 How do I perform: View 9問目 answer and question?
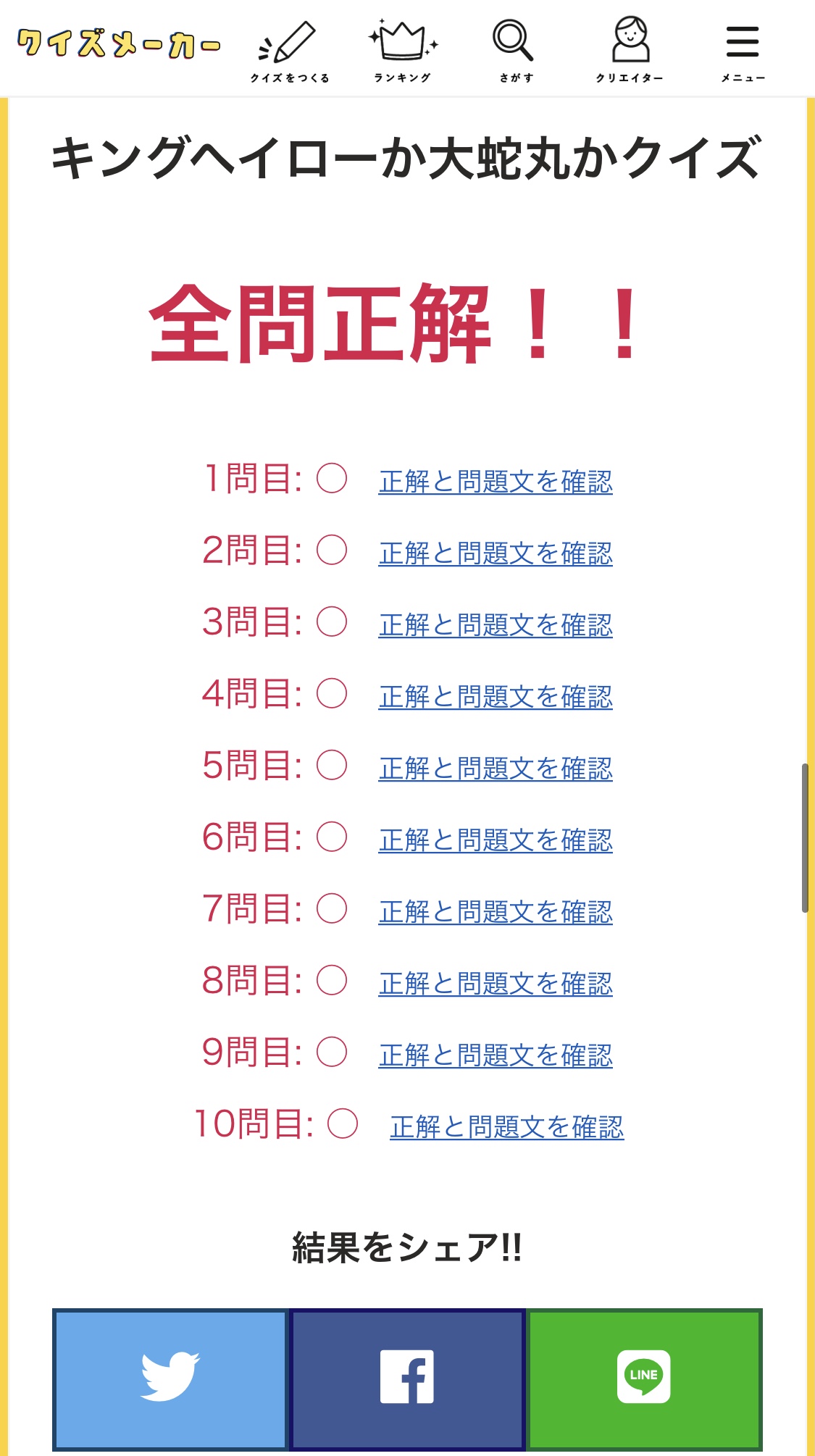(x=496, y=1055)
